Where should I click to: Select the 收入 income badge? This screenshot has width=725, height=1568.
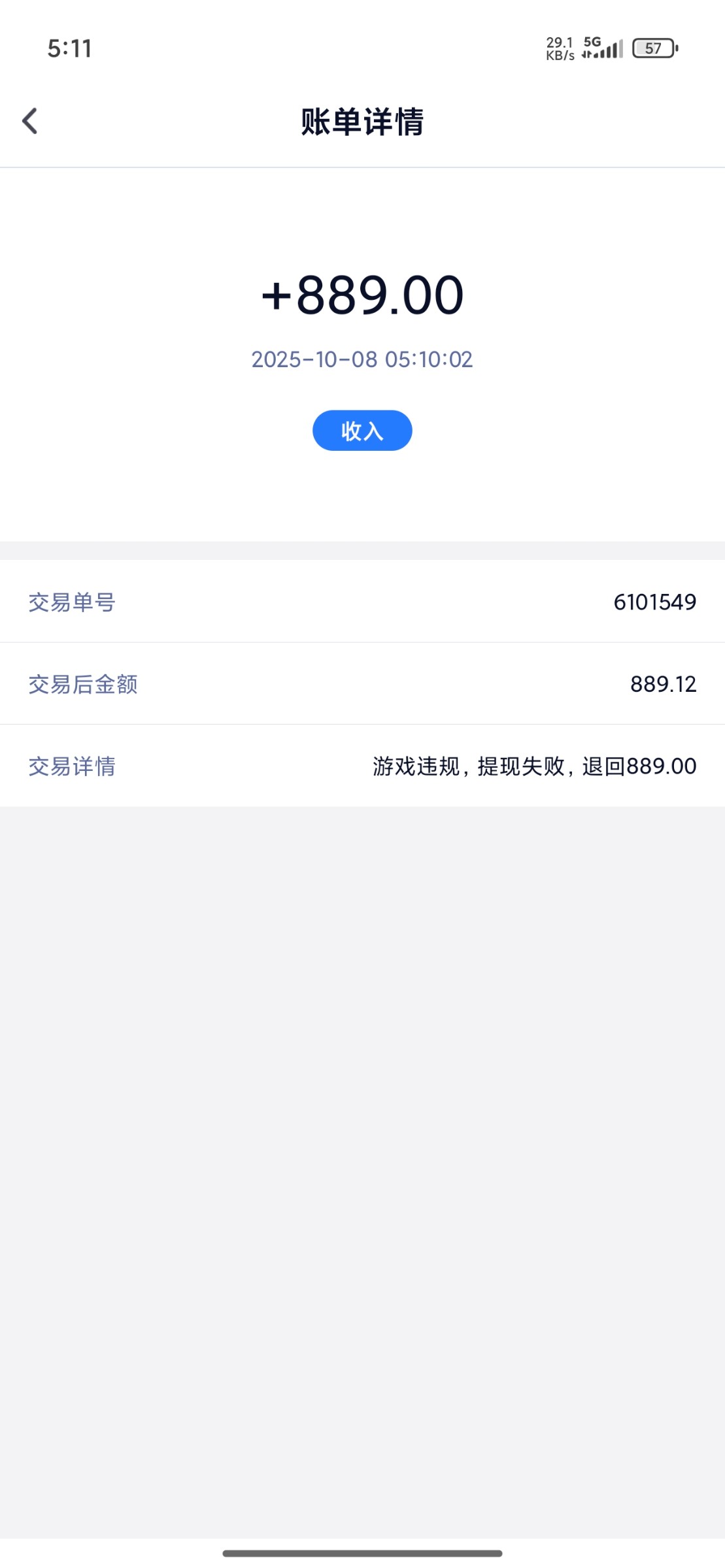pyautogui.click(x=362, y=431)
